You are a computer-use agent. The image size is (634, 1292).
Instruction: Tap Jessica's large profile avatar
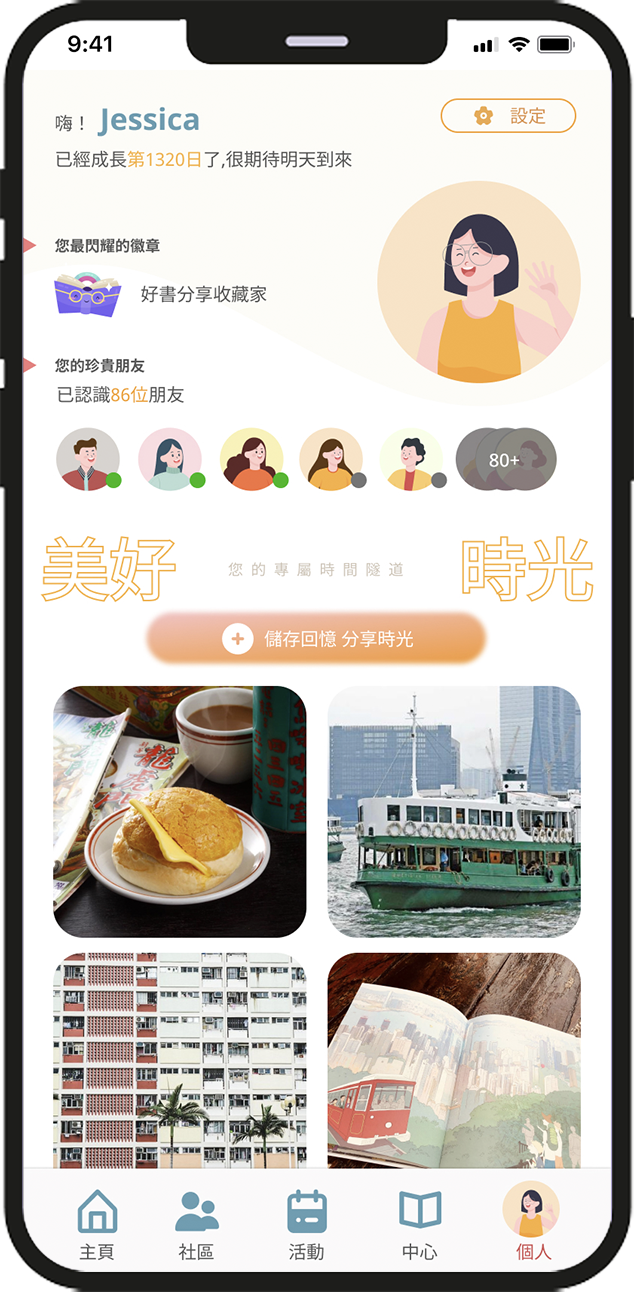(x=478, y=282)
